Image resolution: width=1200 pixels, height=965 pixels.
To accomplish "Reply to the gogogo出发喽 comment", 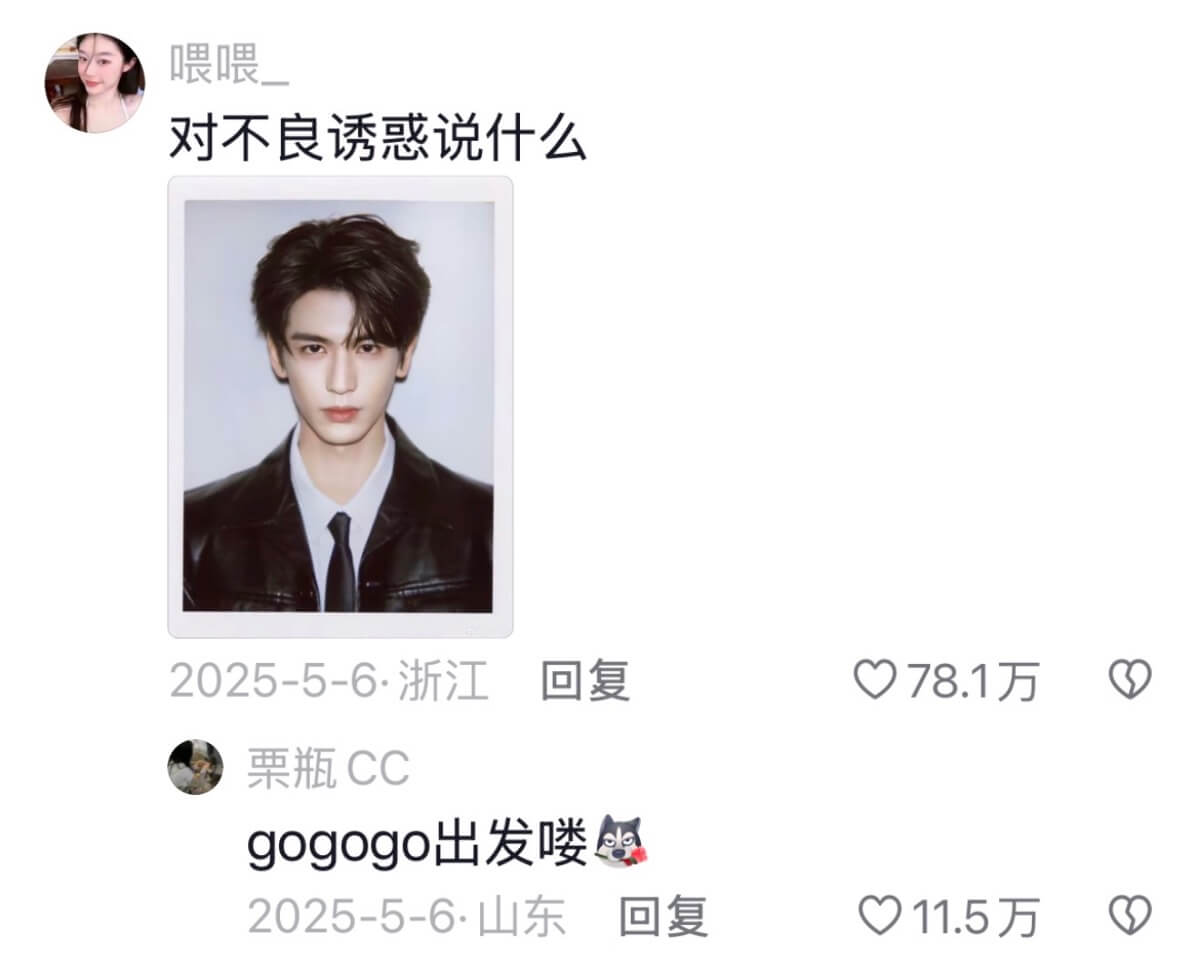I will (663, 916).
